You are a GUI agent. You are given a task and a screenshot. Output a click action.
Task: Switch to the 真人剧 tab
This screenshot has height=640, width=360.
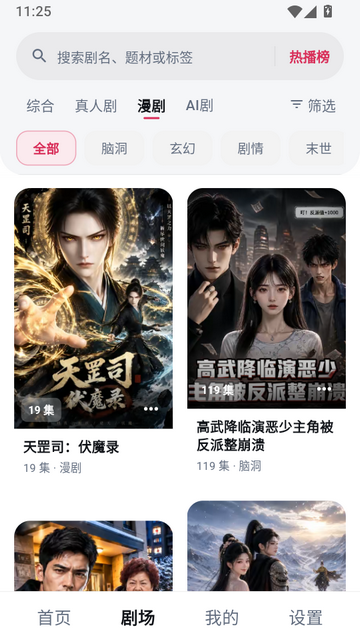click(96, 106)
